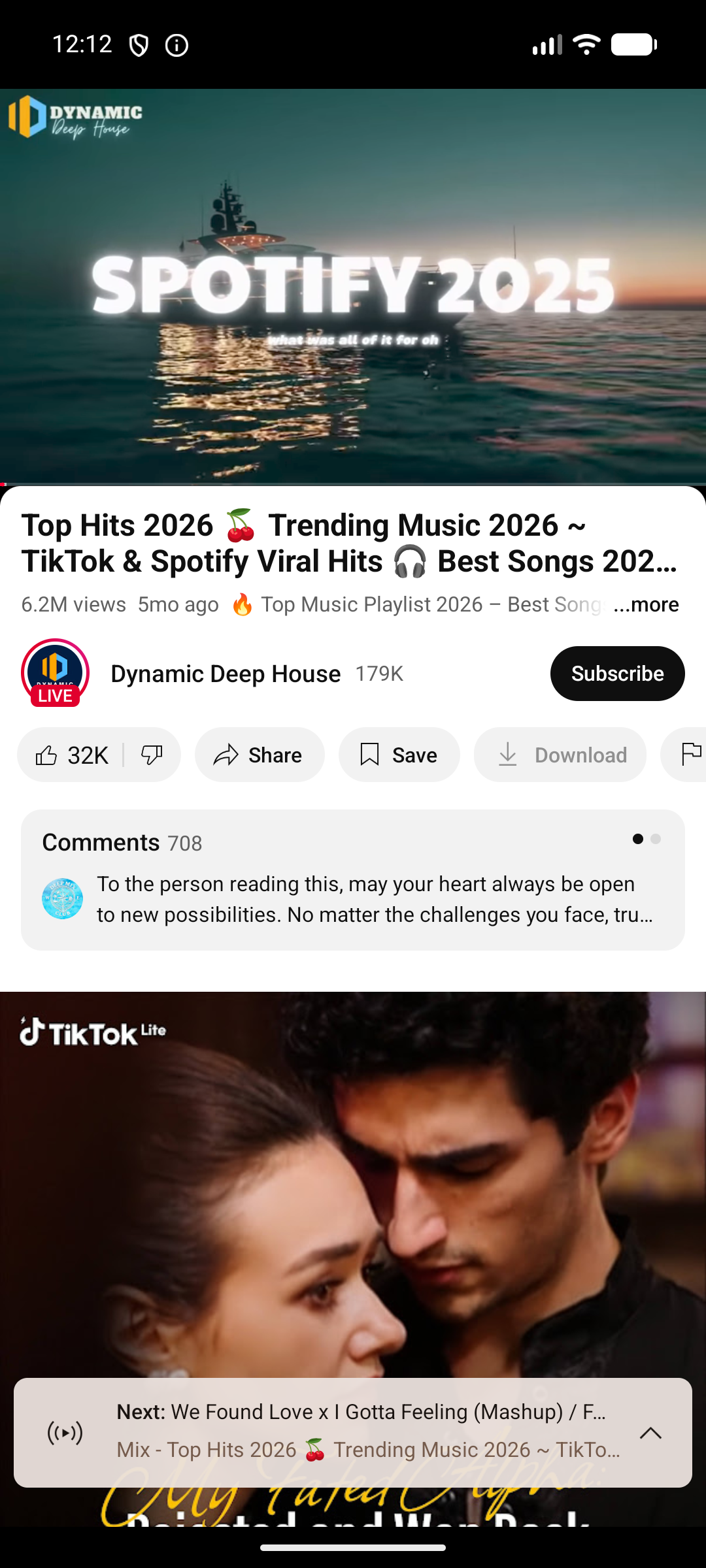Tap the video player showing Spotify 2025
The height and width of the screenshot is (1568, 706).
pyautogui.click(x=353, y=286)
